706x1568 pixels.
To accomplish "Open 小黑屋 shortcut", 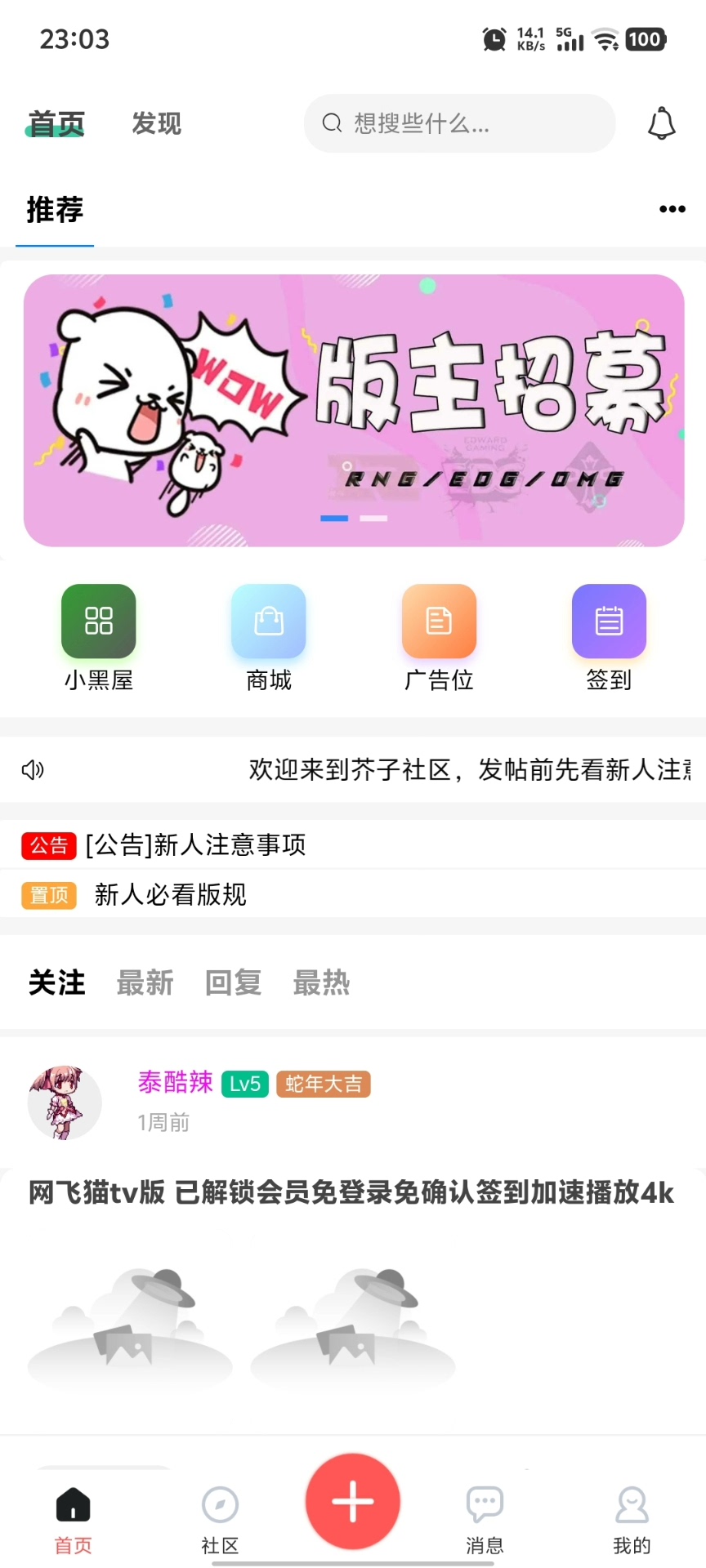I will tap(99, 637).
